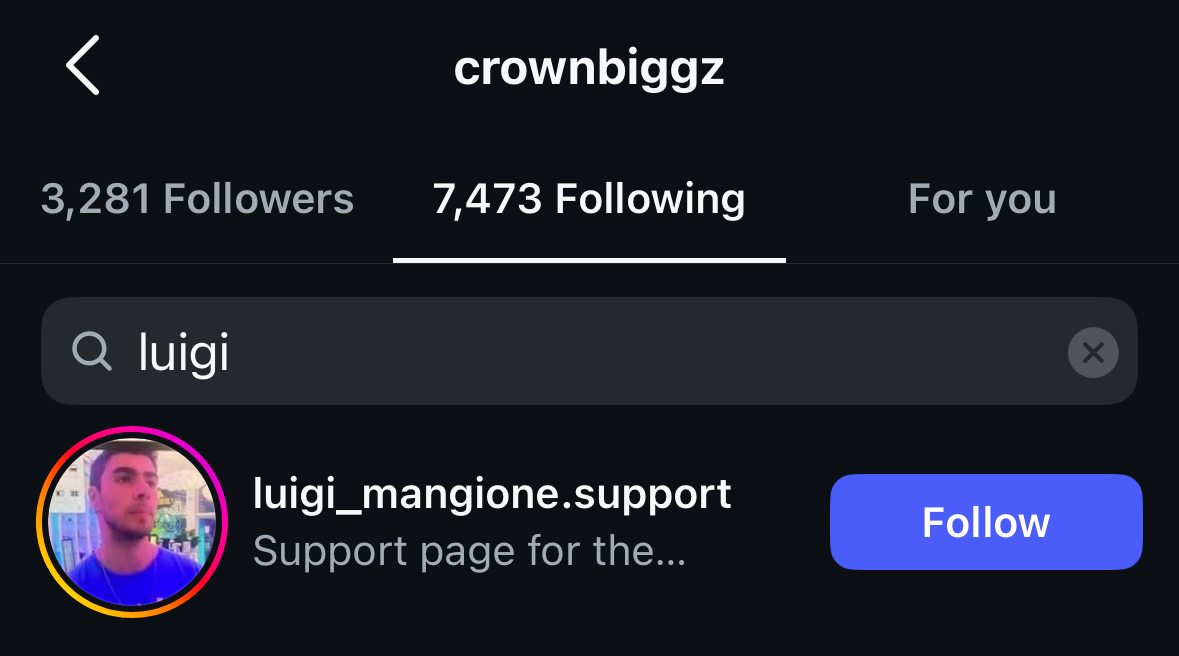The image size is (1179, 656).
Task: Tap the search field containing luigi
Action: 589,351
